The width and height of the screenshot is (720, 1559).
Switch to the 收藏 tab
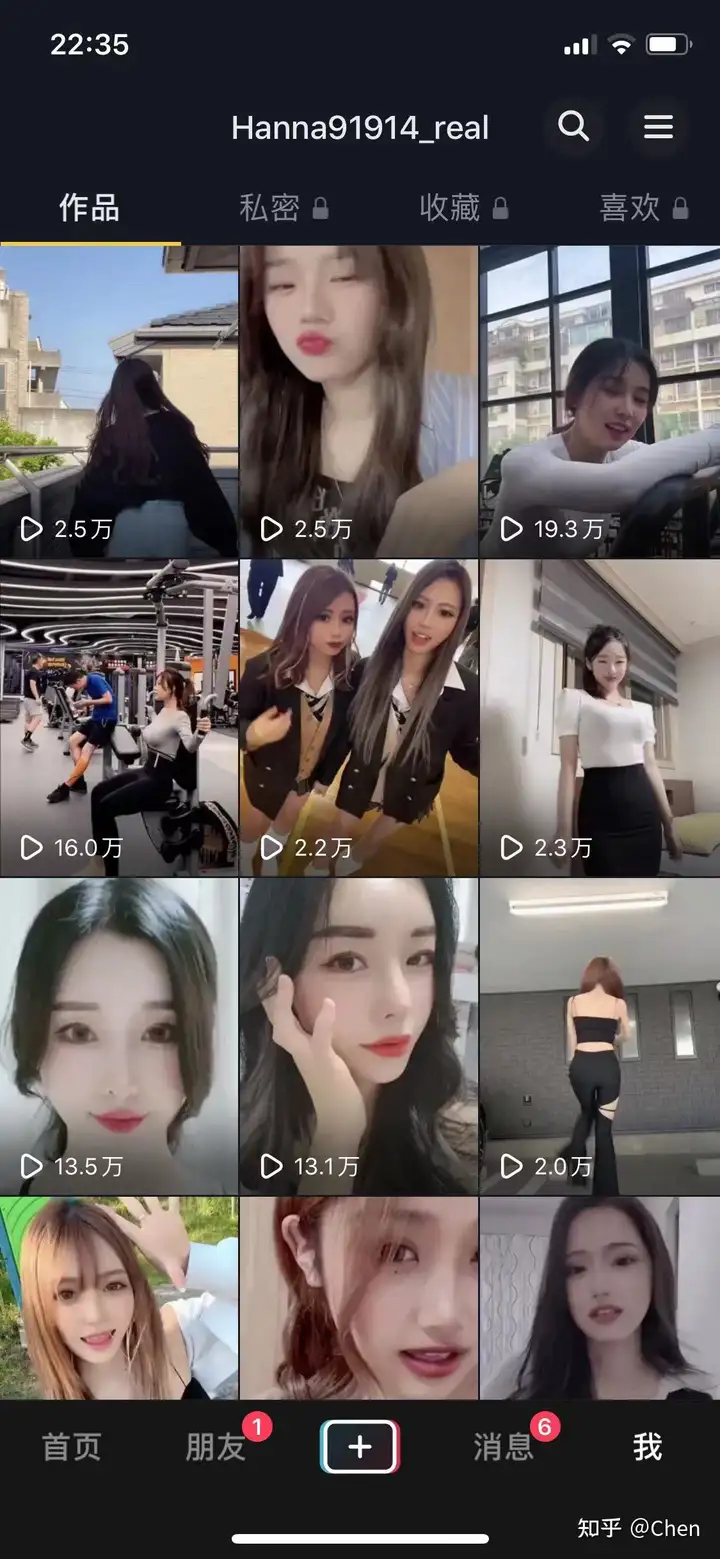click(x=463, y=208)
